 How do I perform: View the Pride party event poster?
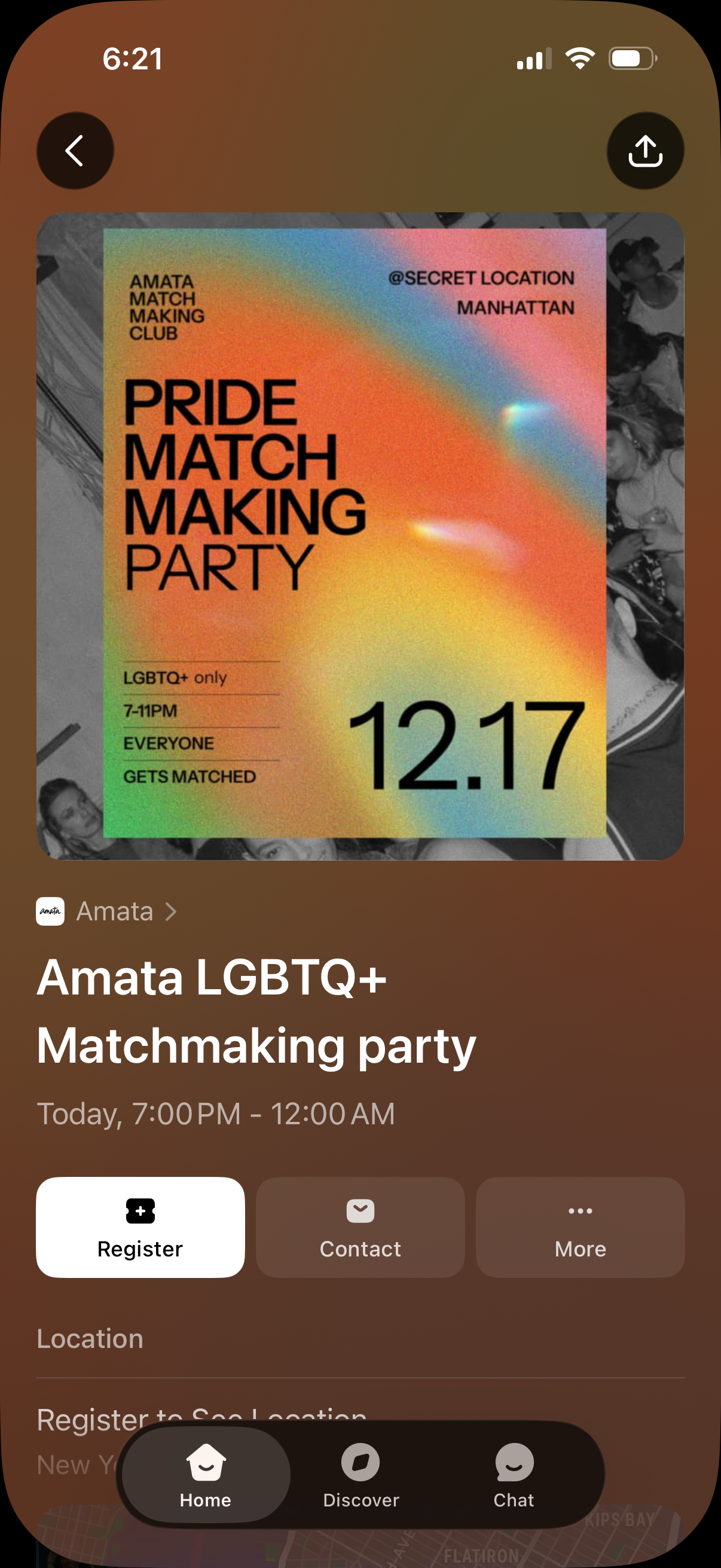360,536
